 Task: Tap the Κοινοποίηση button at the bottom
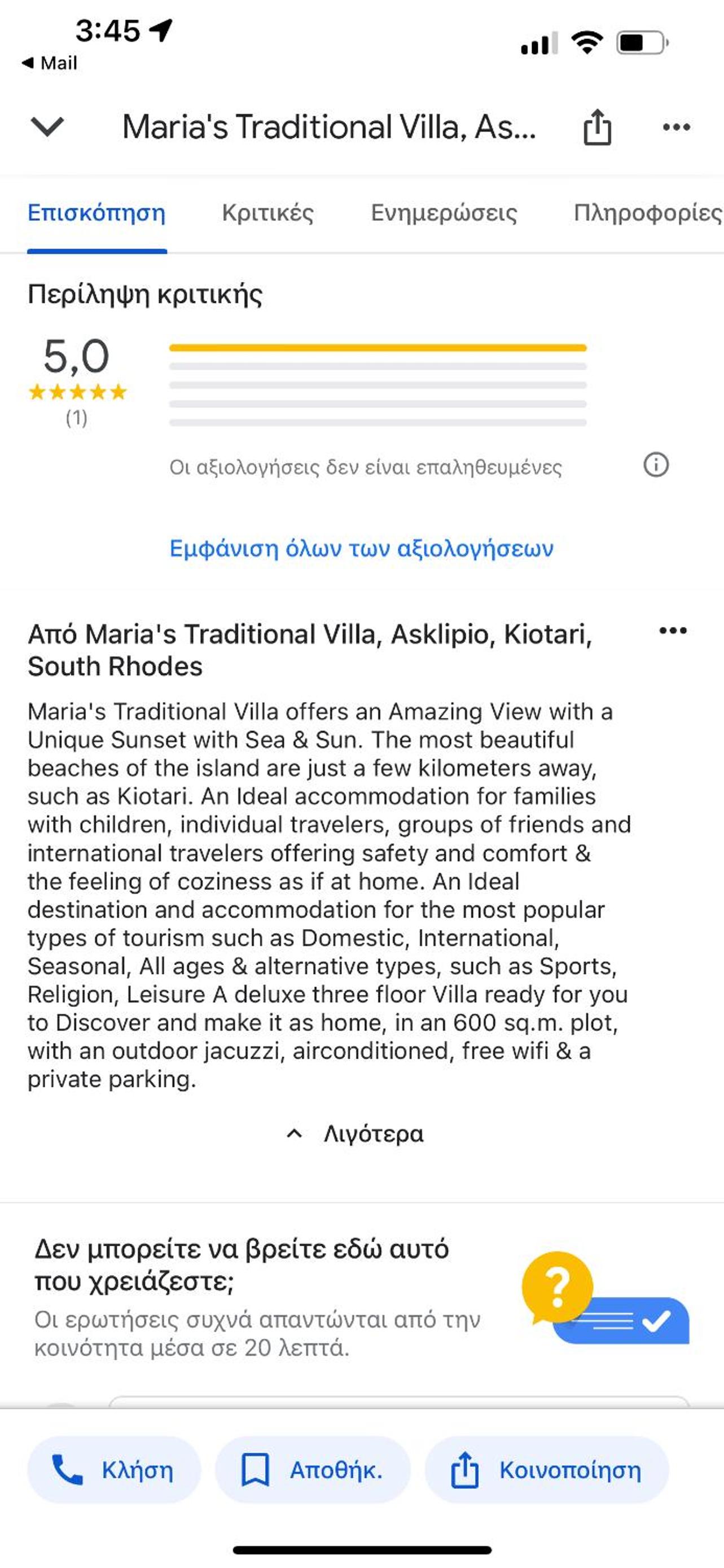pos(546,1470)
